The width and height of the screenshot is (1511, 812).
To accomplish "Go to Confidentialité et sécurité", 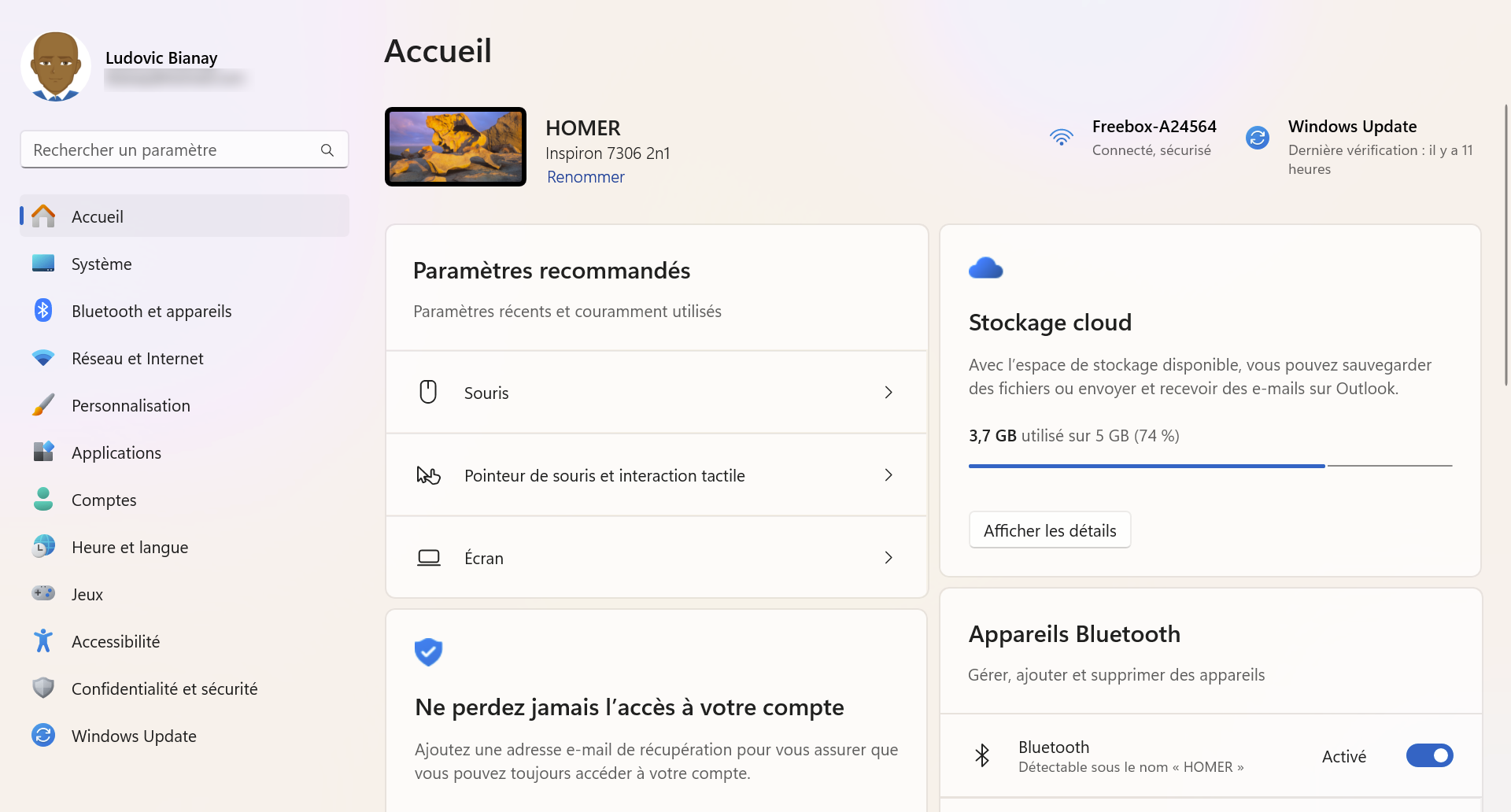I will pos(164,689).
